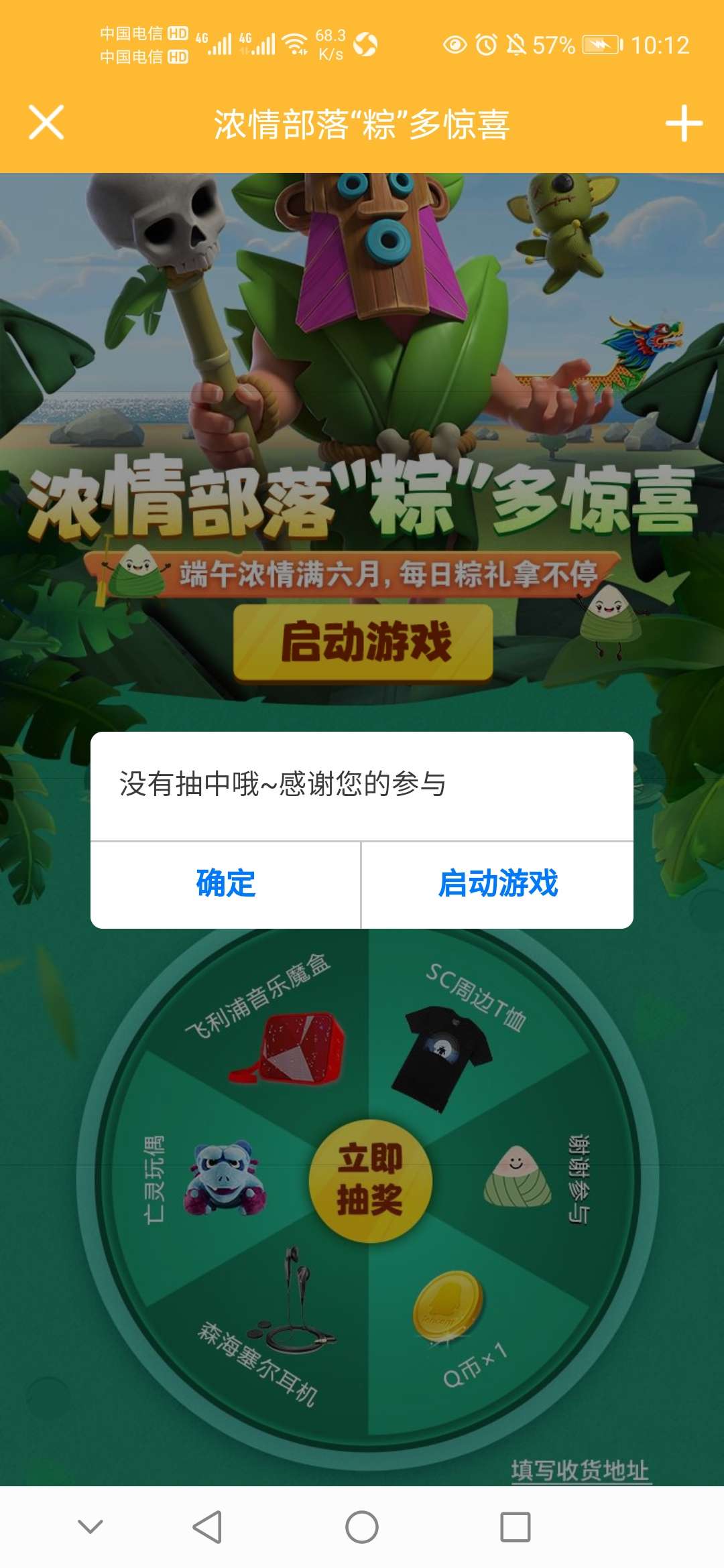Viewport: 724px width, 1568px height.
Task: Spin the wheel with 立即抽奖
Action: tap(370, 1180)
